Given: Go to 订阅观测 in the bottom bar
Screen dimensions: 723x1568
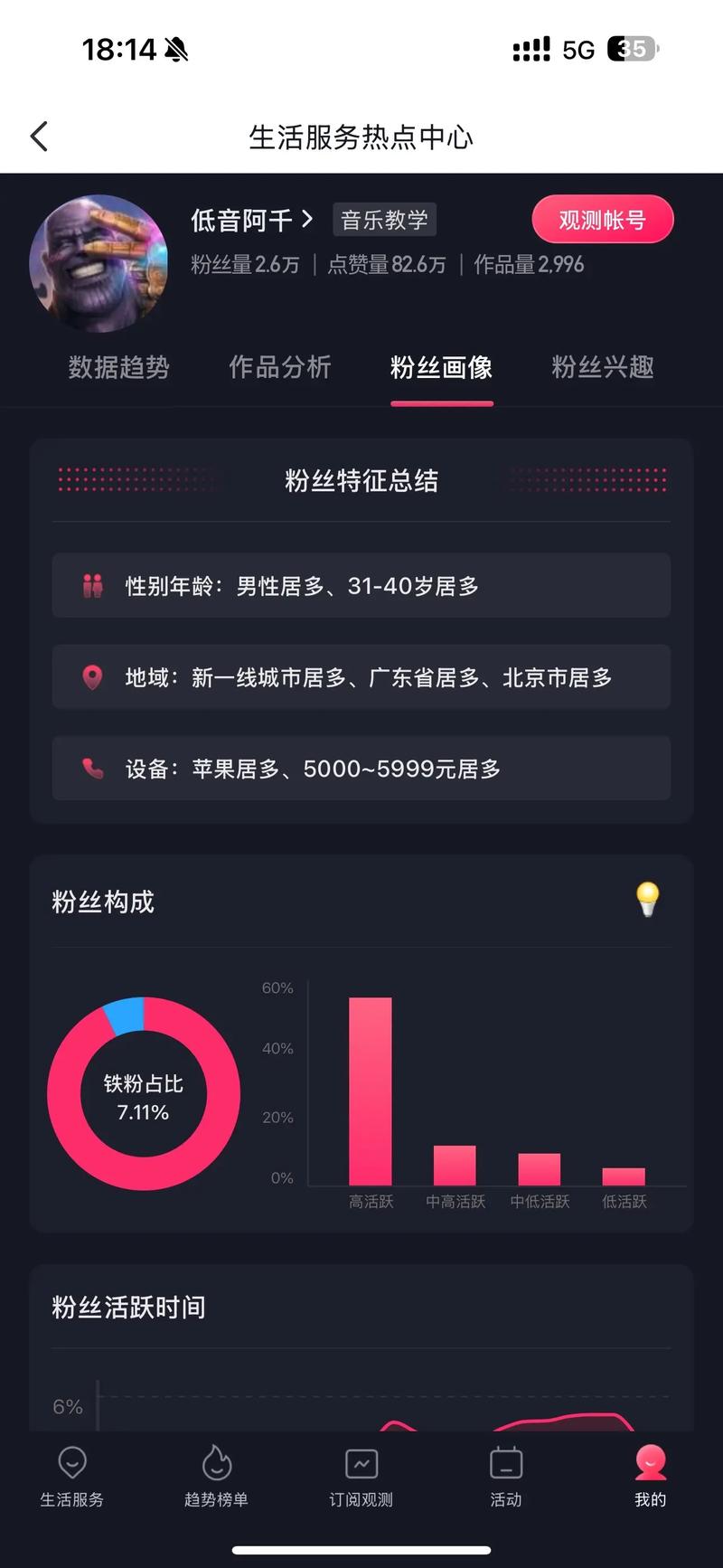Looking at the screenshot, I should [361, 1478].
